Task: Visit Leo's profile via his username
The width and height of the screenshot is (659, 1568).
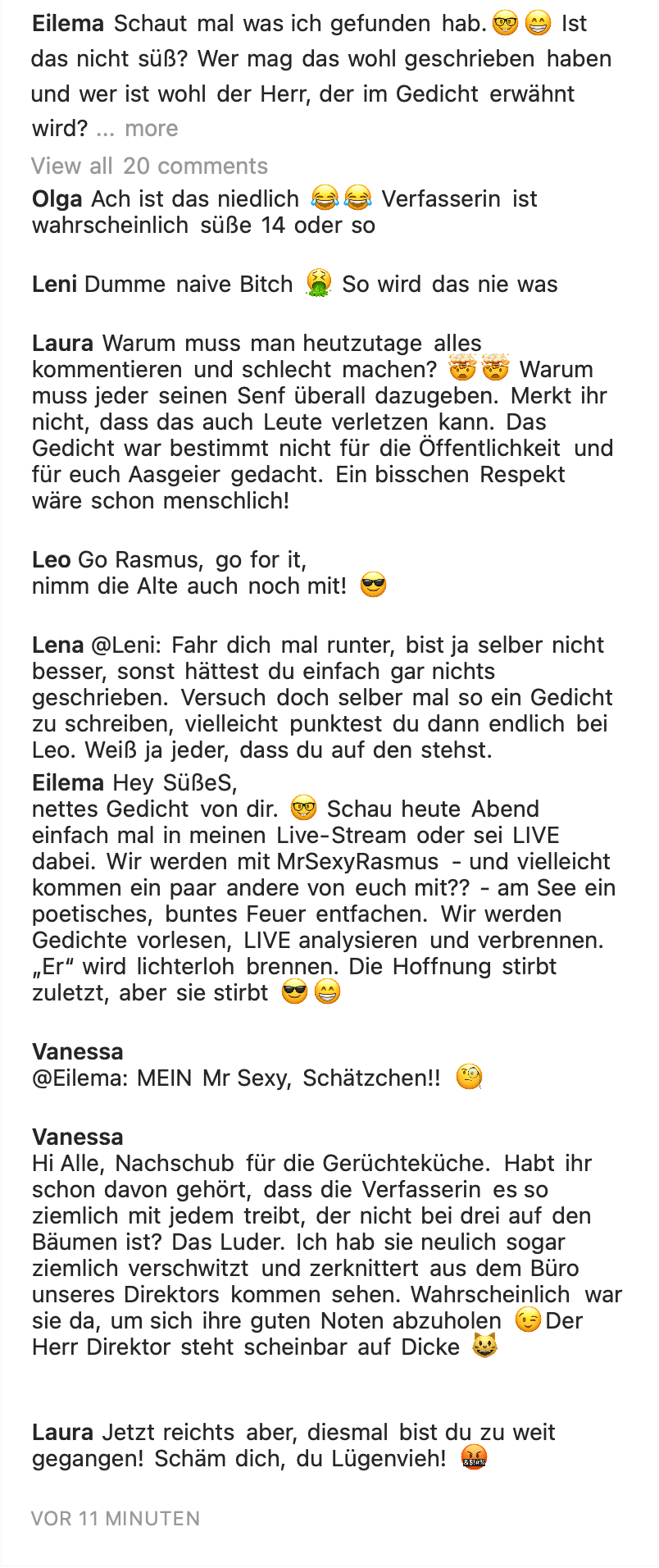Action: (x=51, y=560)
